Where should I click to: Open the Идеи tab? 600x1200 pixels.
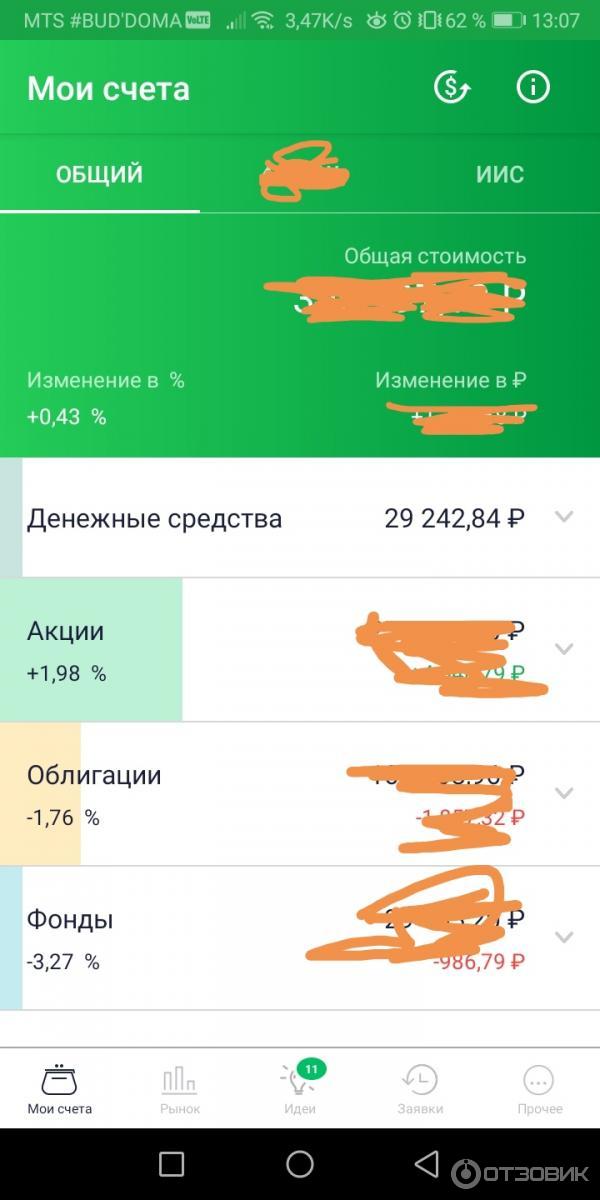[x=299, y=1089]
